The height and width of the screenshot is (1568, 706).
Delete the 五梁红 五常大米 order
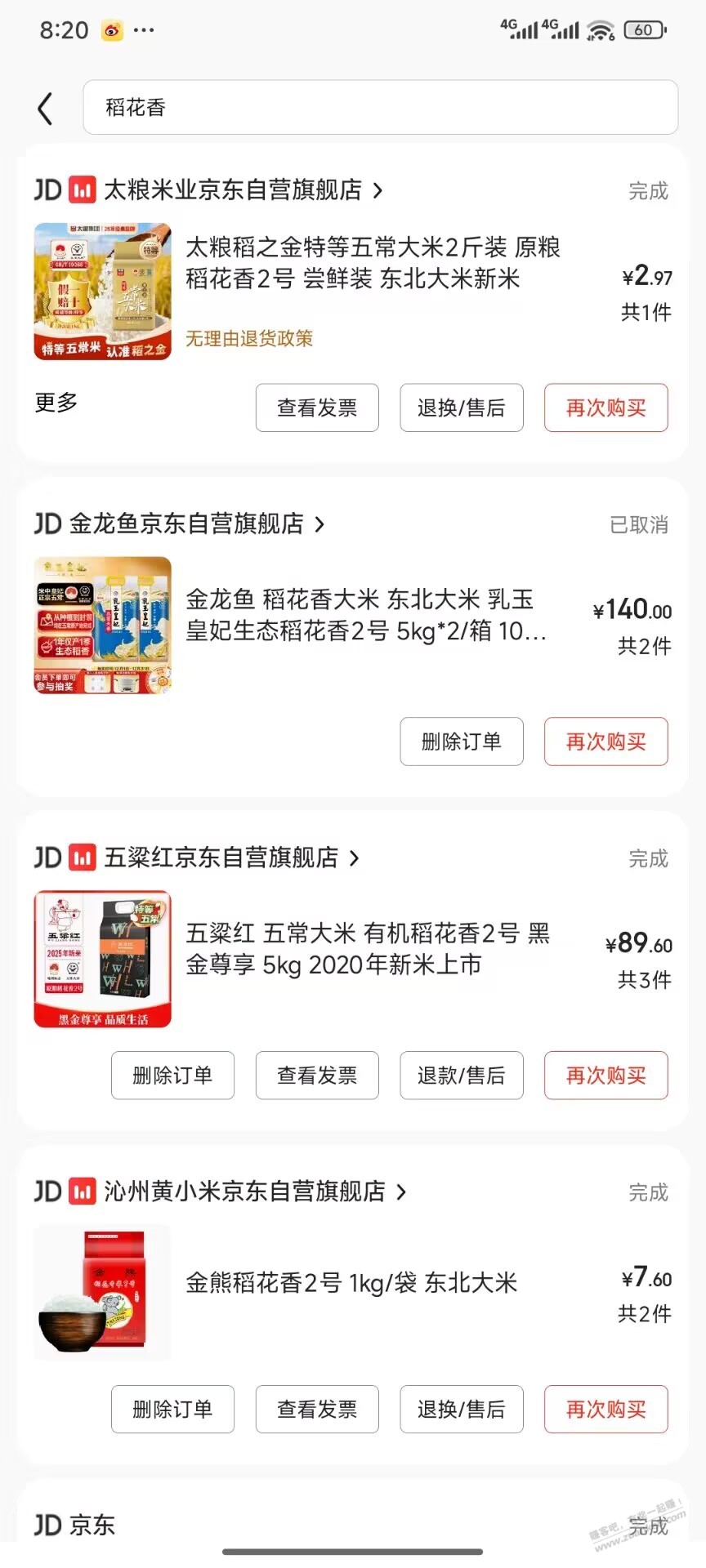click(x=172, y=1076)
